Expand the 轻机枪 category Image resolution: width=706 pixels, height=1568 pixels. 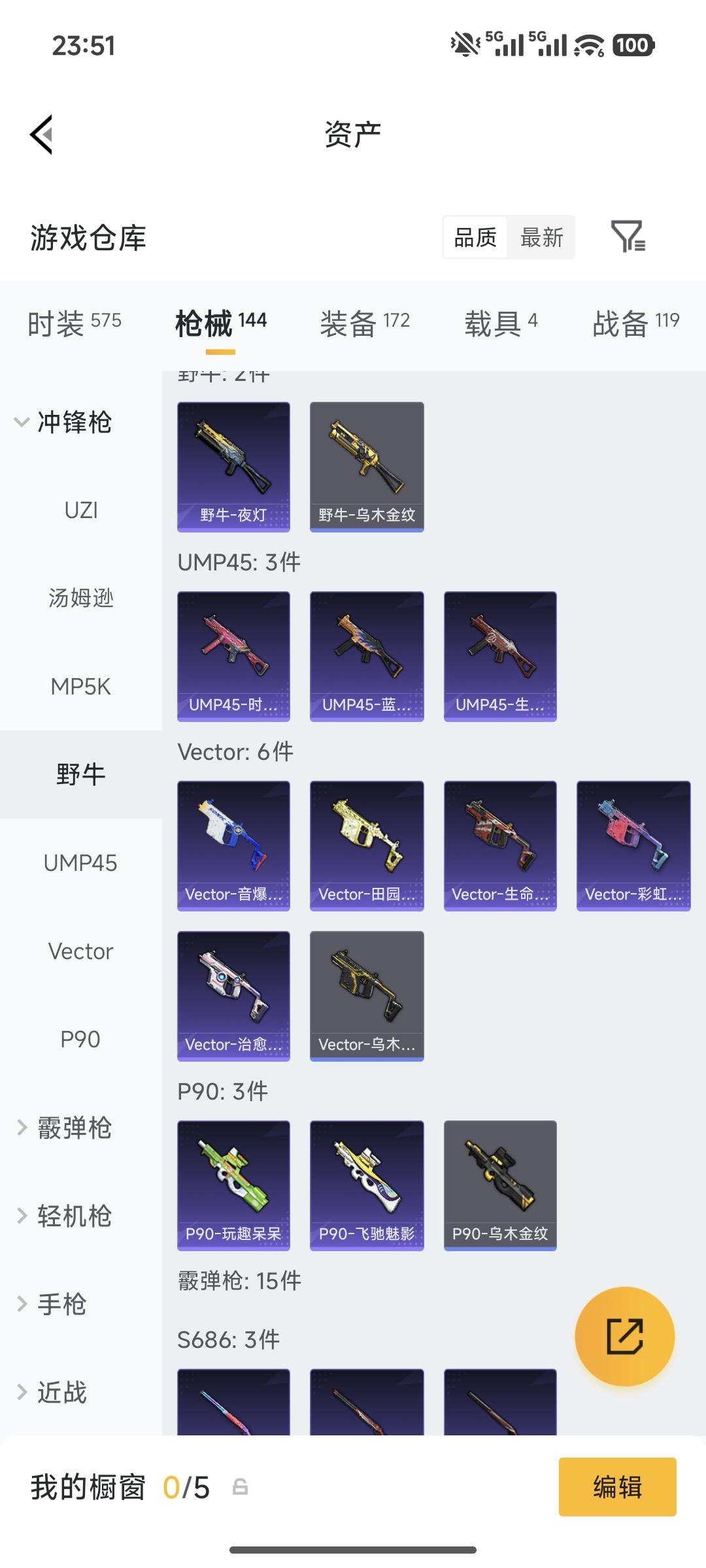click(65, 1216)
